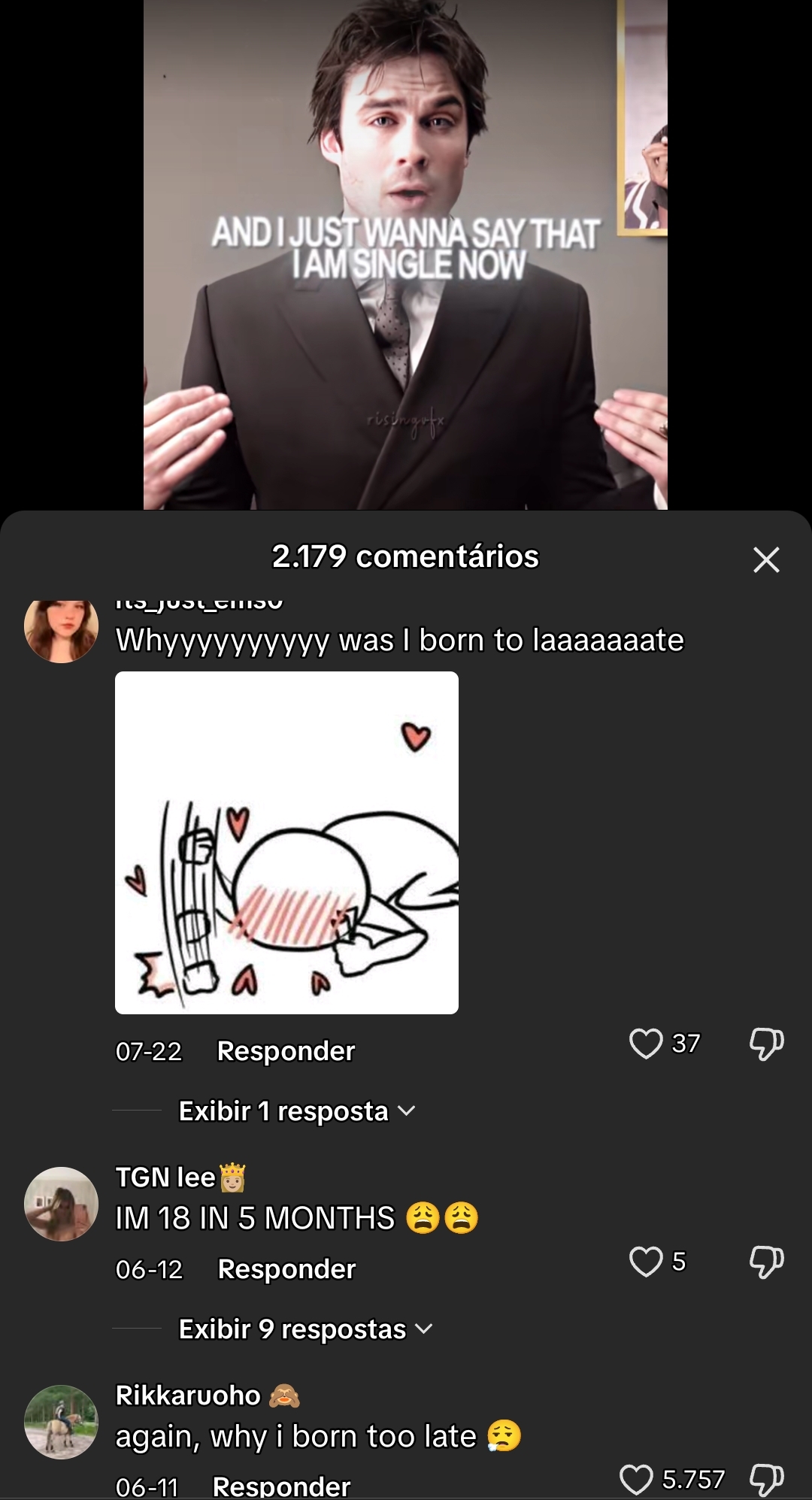Reply to TGN lee's comment
This screenshot has width=812, height=1500.
pyautogui.click(x=286, y=1269)
